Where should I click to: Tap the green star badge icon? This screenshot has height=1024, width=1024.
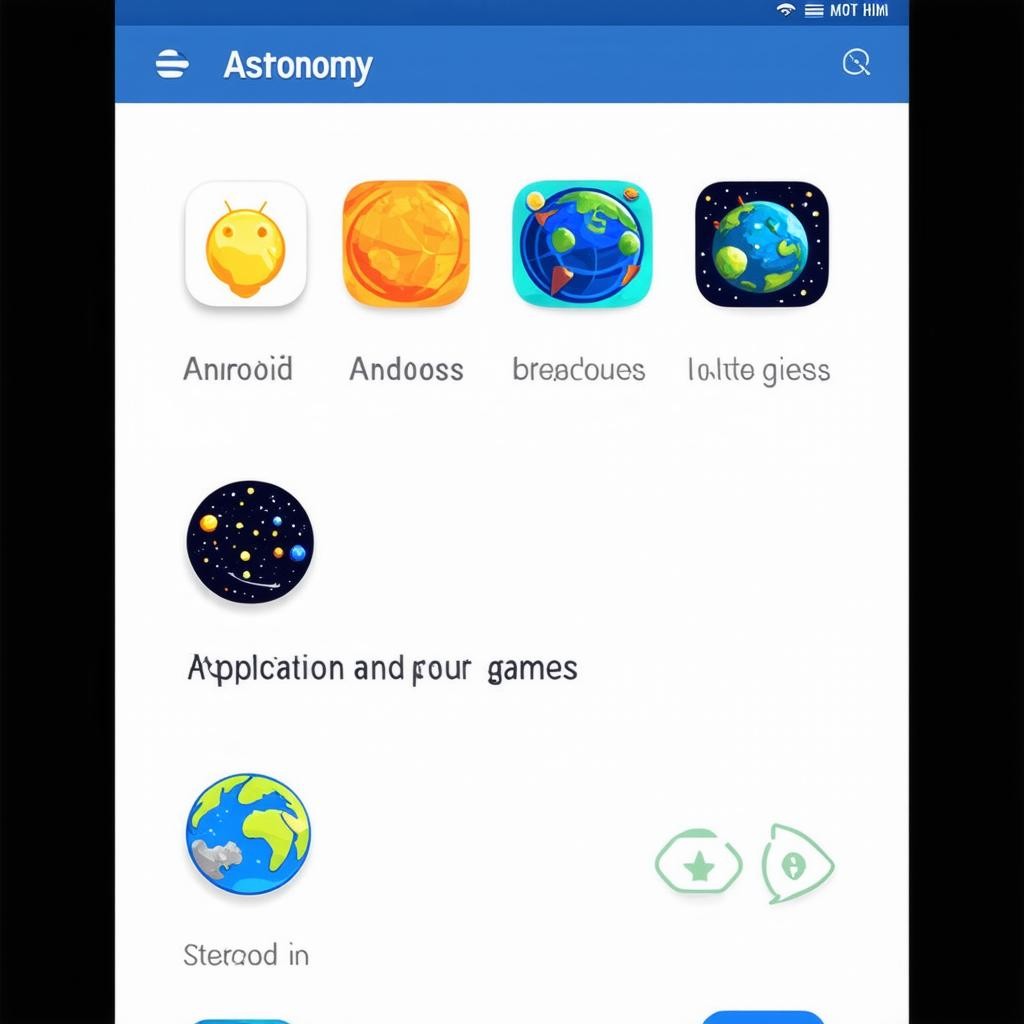699,864
